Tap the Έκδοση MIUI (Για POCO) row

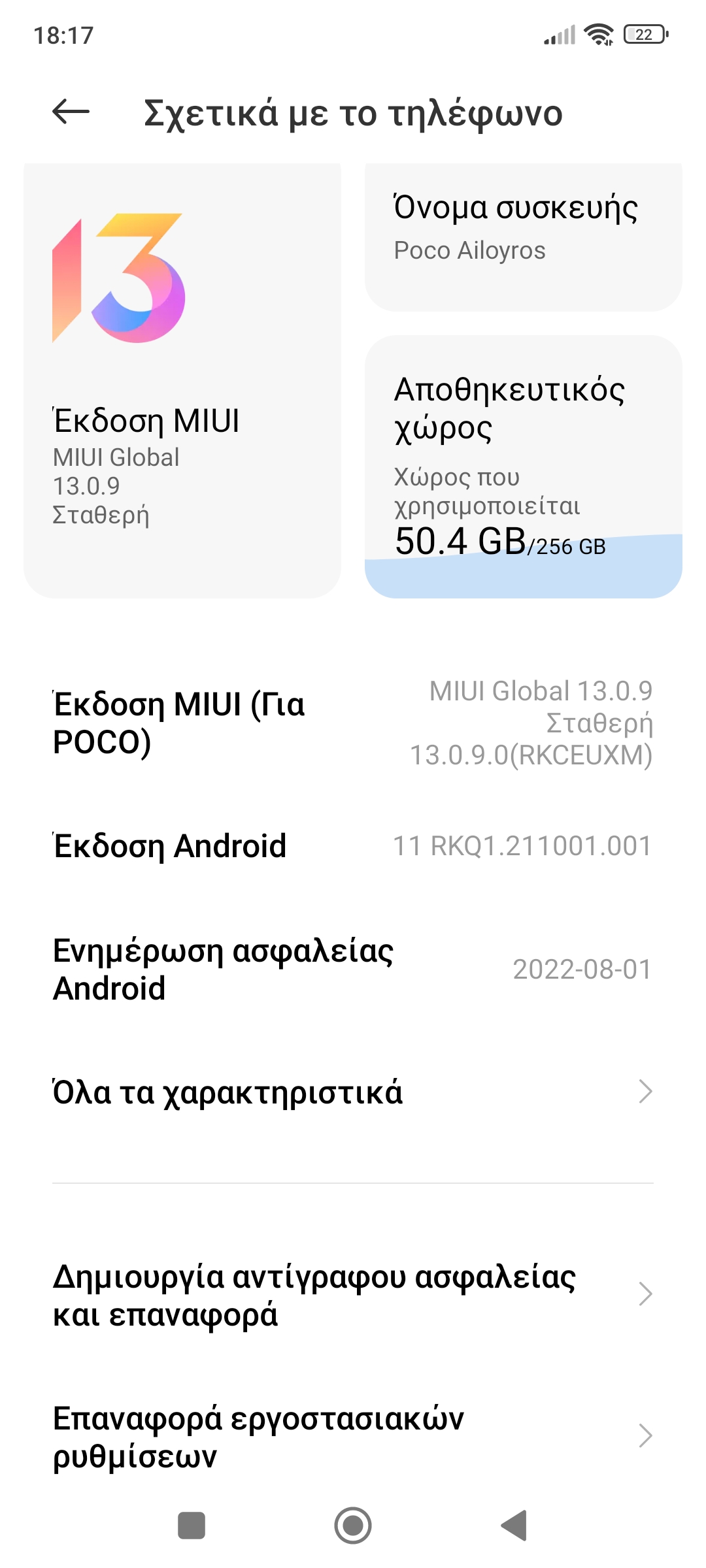[x=353, y=723]
